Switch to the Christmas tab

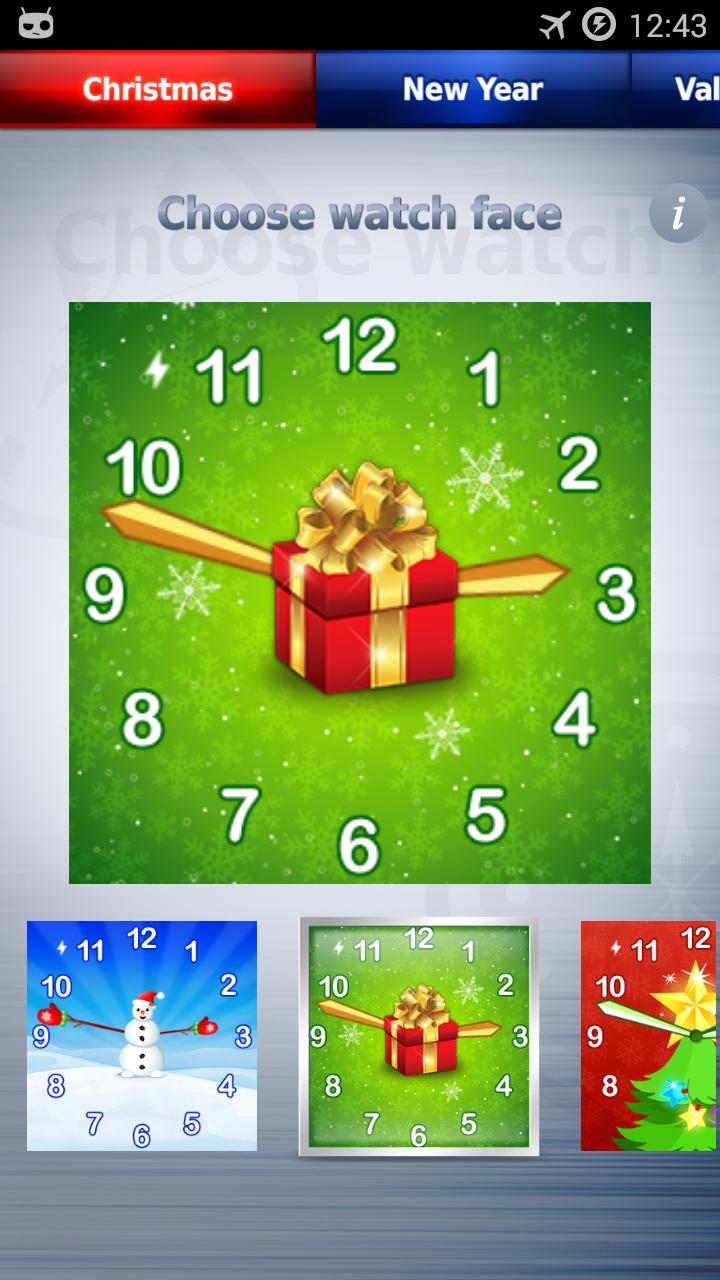[157, 89]
